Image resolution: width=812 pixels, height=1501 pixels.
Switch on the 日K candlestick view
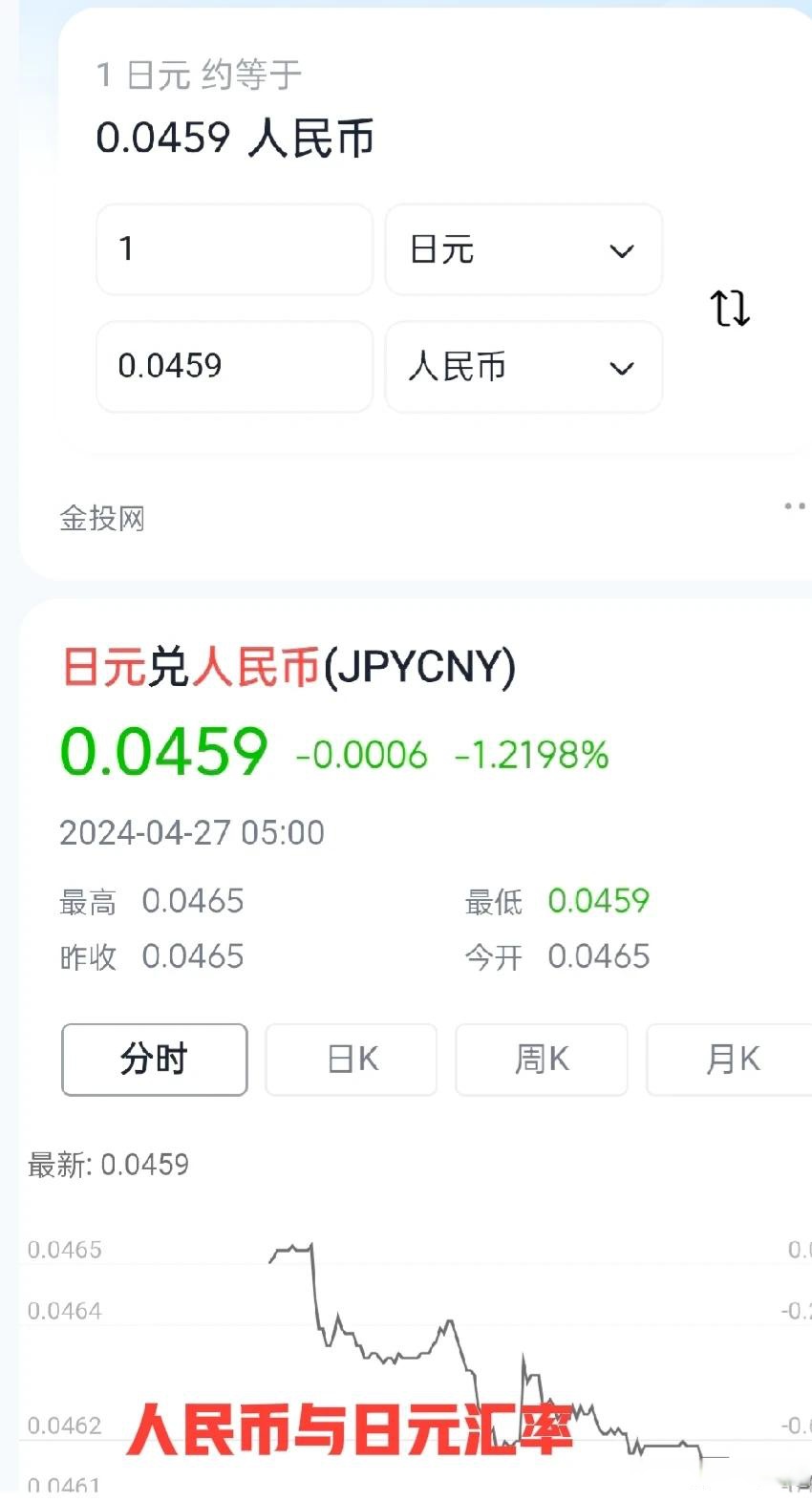click(351, 1059)
